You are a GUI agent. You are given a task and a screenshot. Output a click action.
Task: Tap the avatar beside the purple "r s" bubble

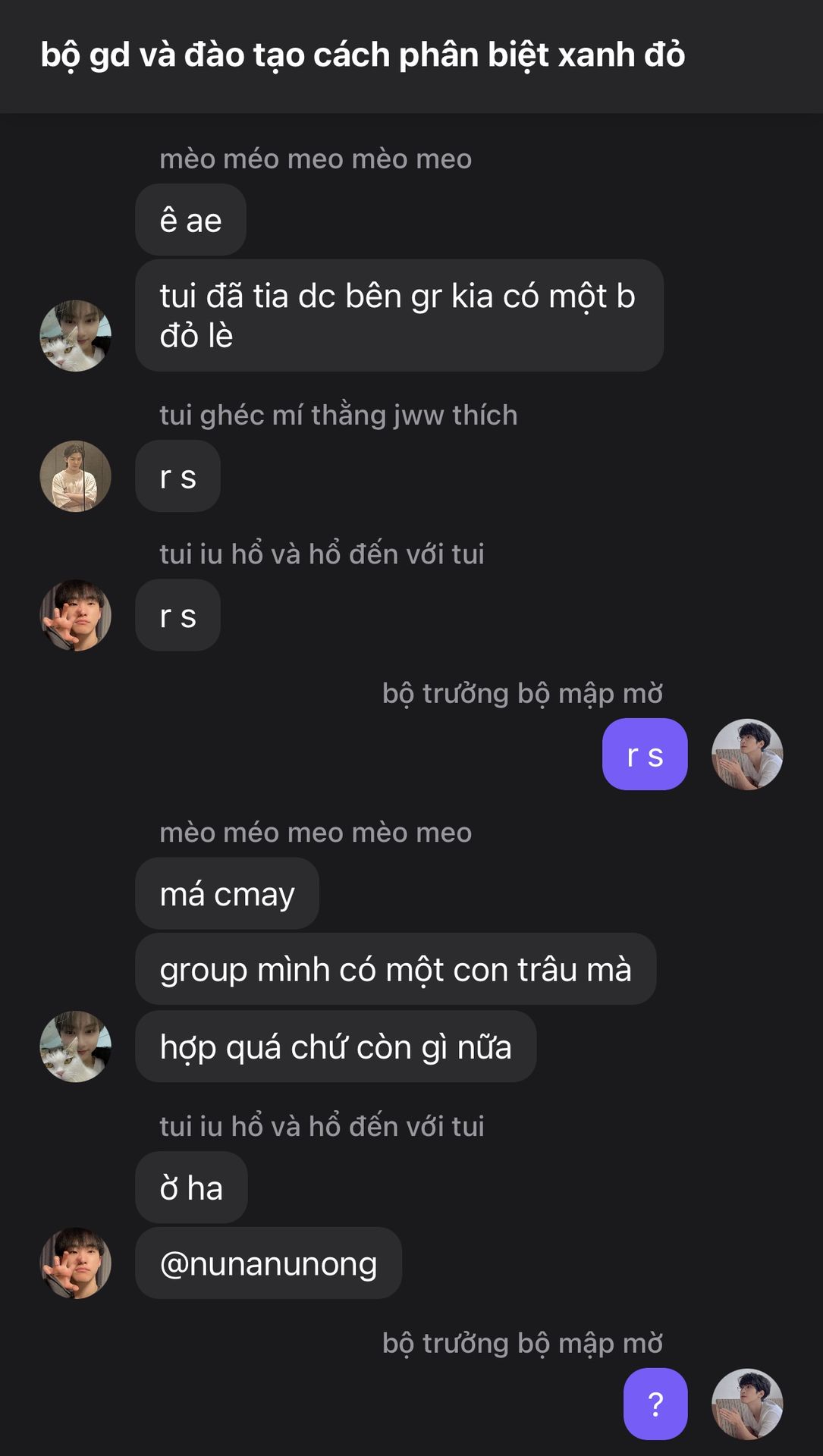point(747,755)
